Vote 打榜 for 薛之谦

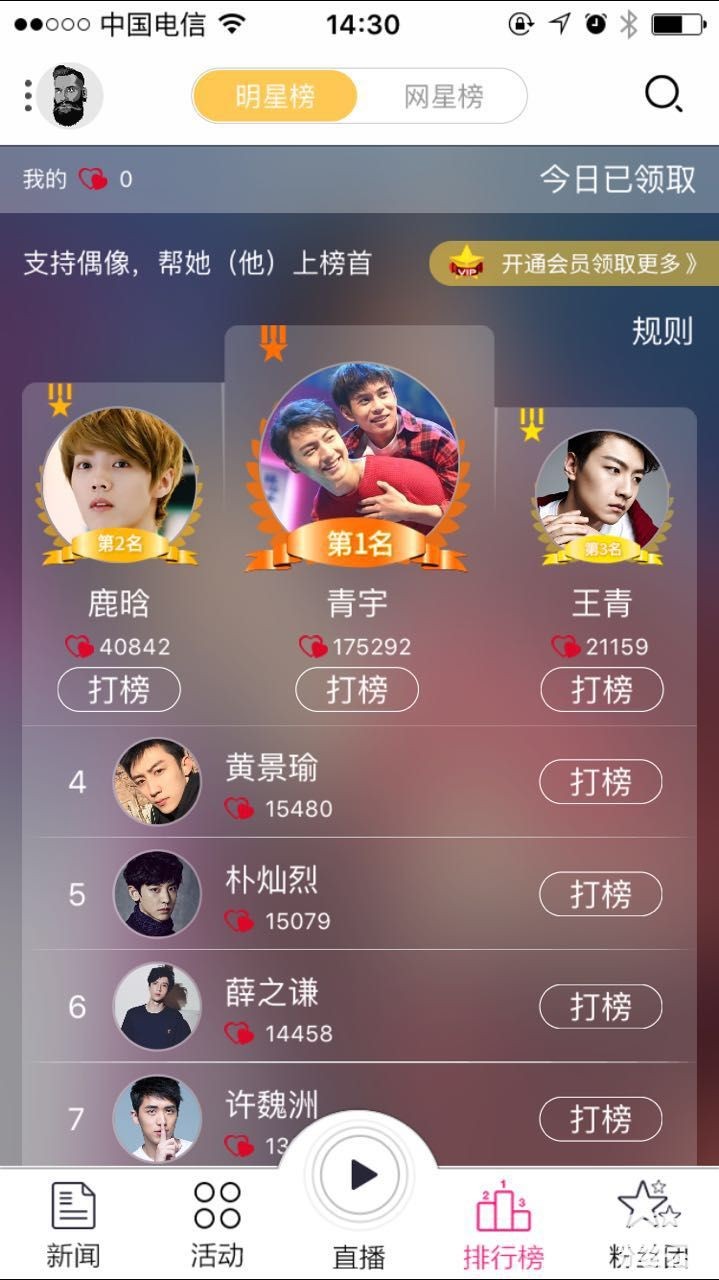[601, 1006]
